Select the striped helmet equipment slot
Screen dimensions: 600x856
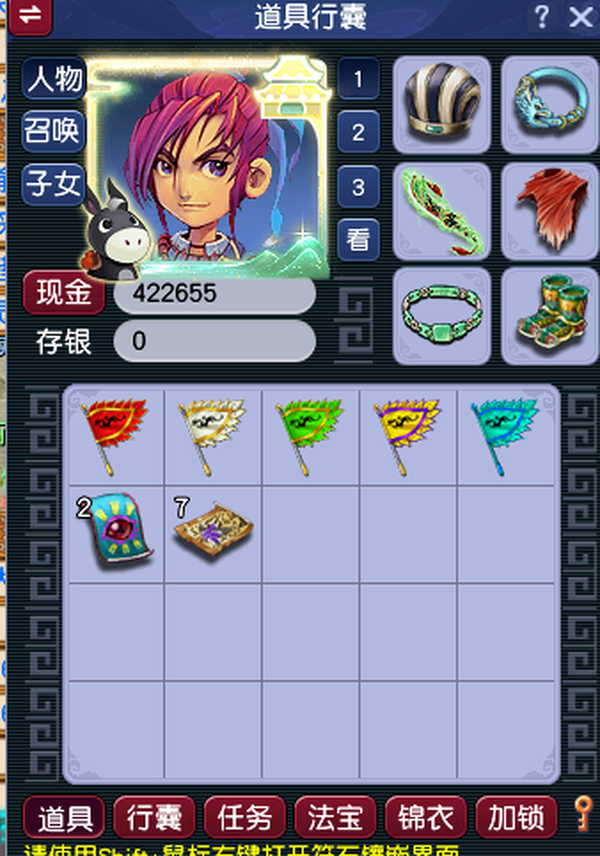(442, 105)
